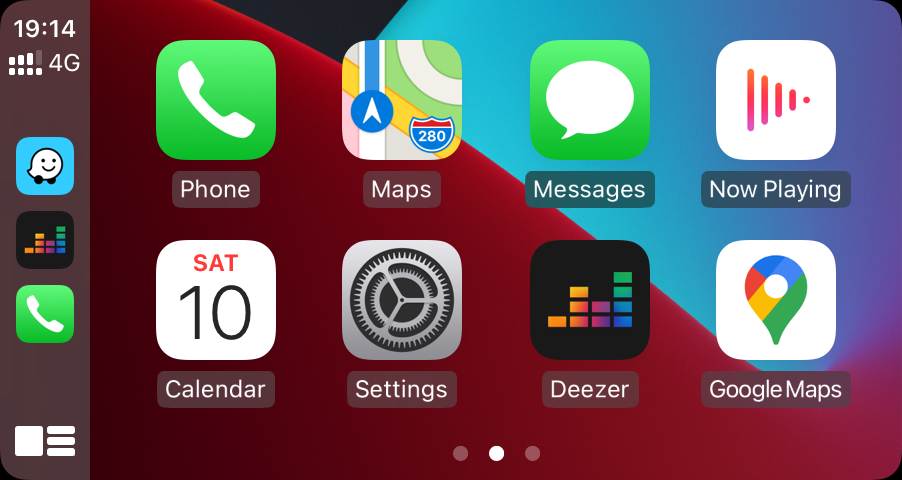The height and width of the screenshot is (480, 902).
Task: Open the Now Playing app
Action: click(x=775, y=100)
